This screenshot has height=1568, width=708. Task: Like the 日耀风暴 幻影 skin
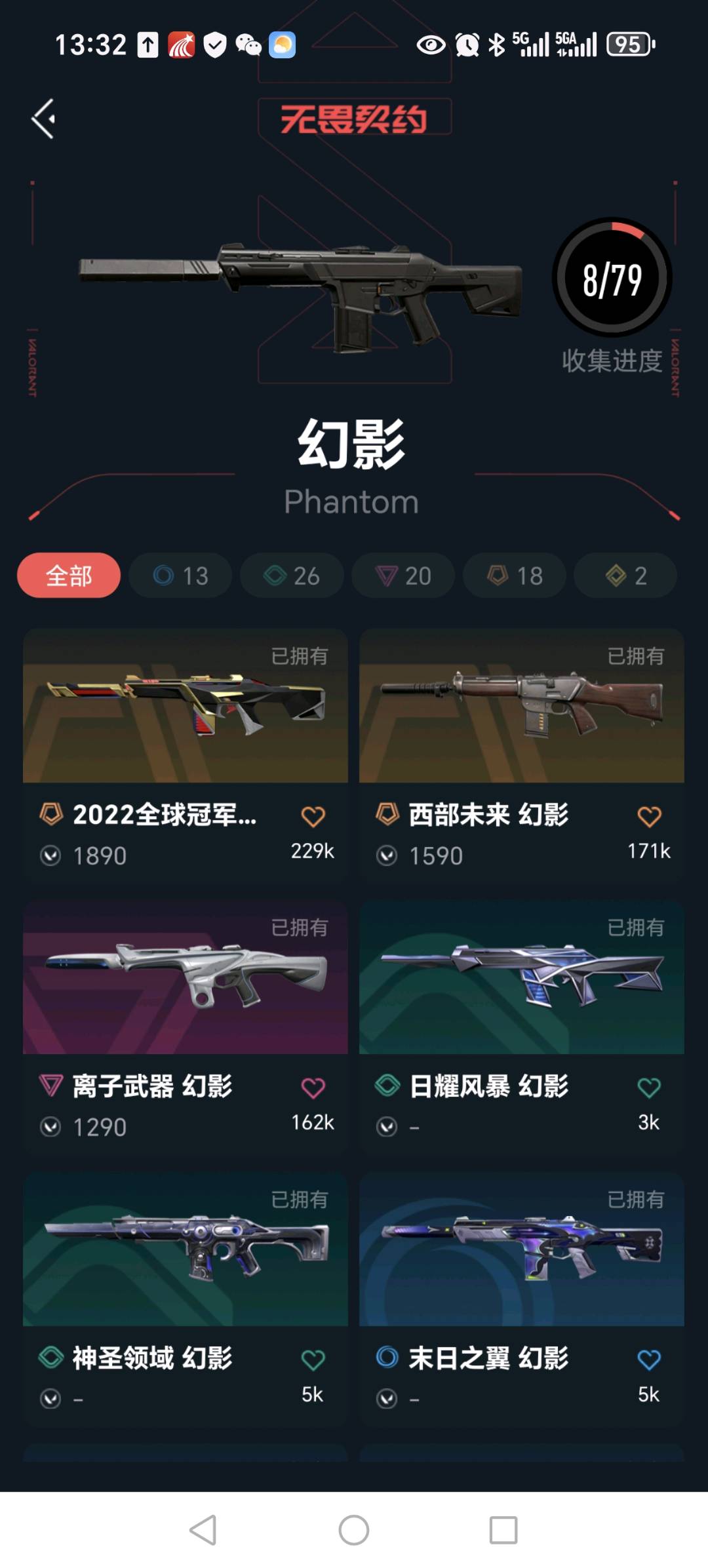649,1088
